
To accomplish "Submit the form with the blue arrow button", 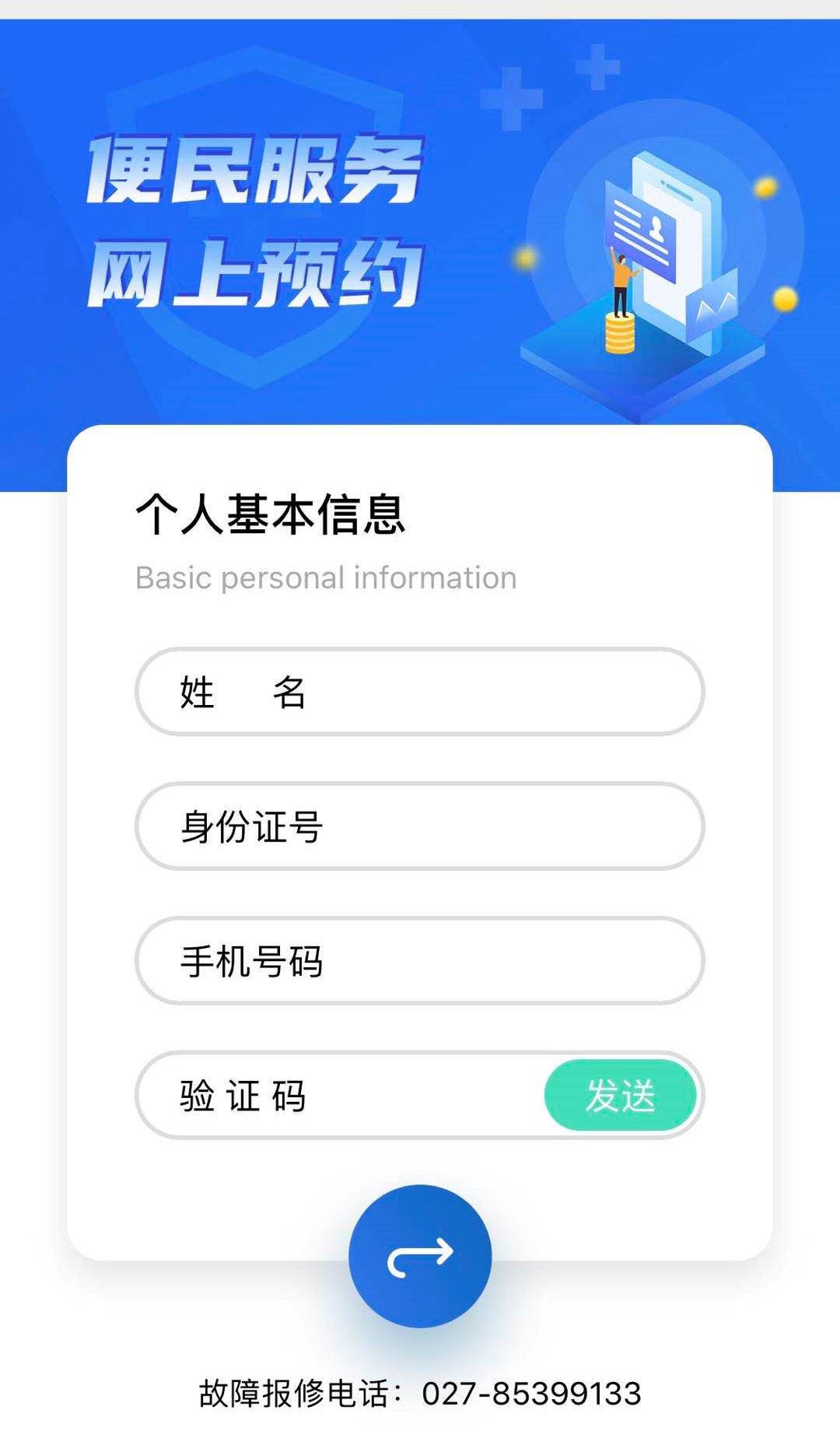I will [420, 1255].
